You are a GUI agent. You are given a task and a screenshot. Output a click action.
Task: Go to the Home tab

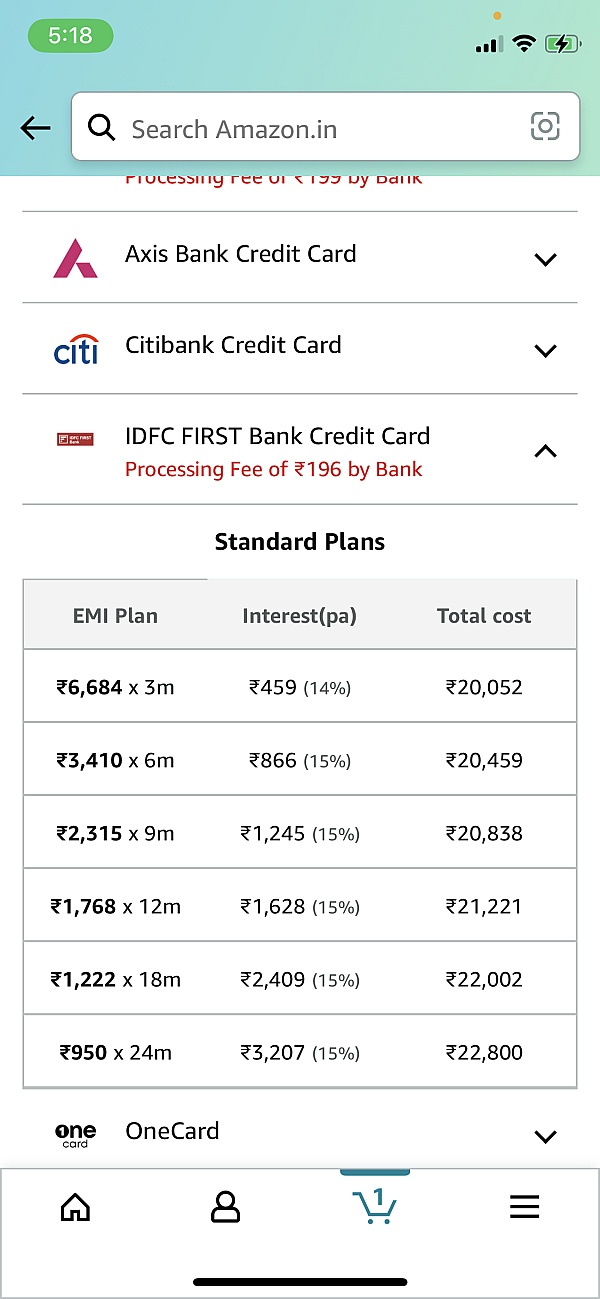(75, 1207)
